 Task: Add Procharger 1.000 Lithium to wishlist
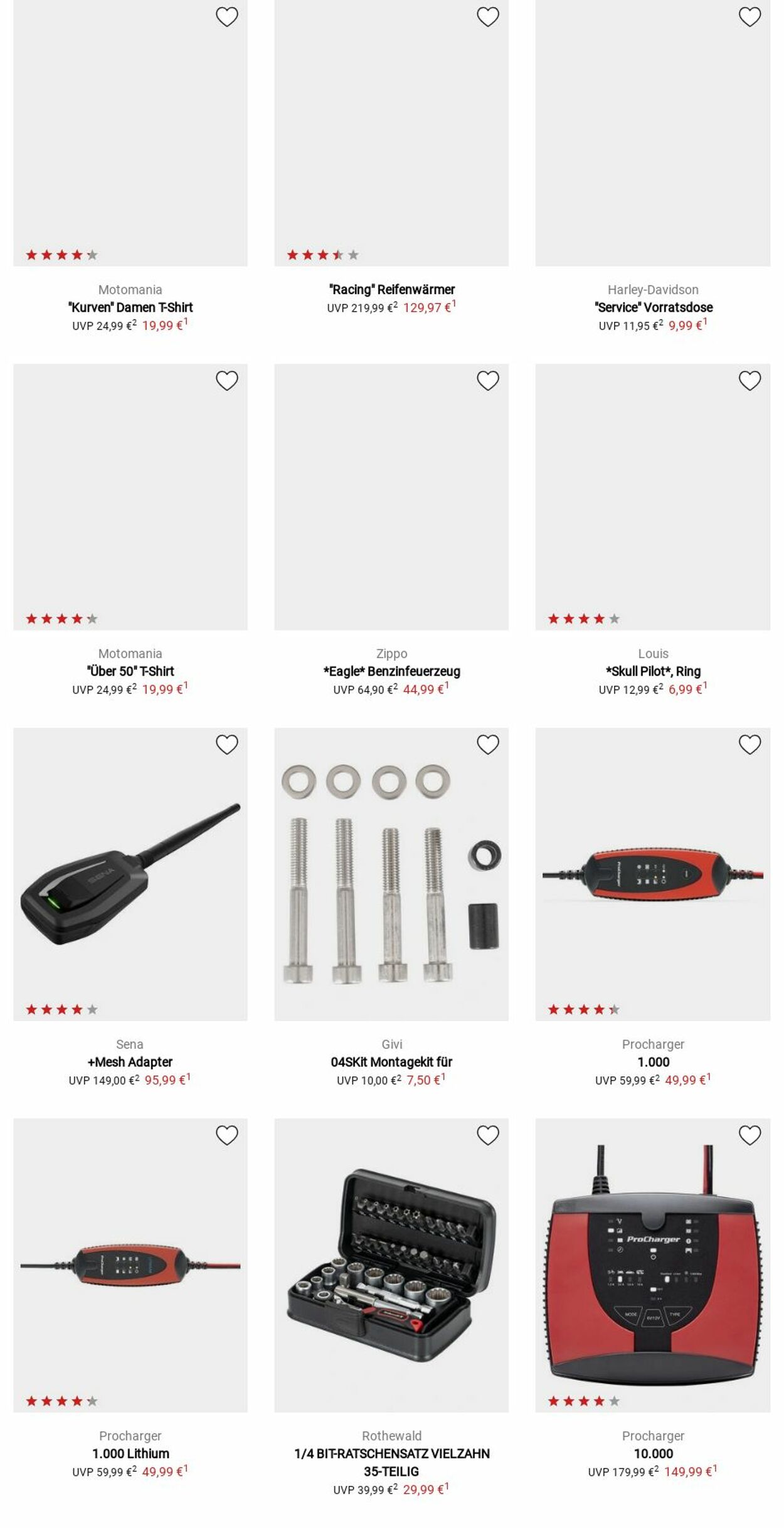pos(227,1135)
